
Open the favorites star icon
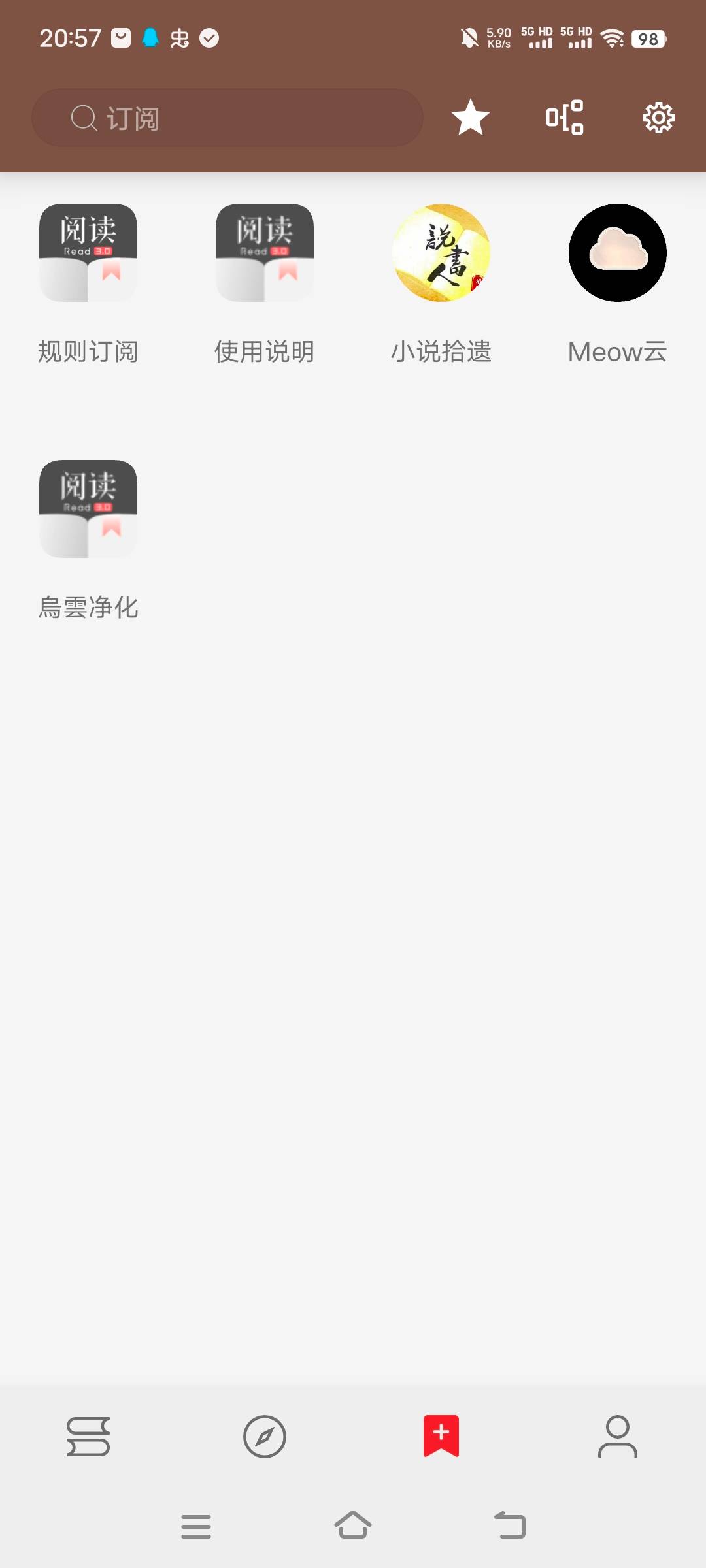(470, 118)
